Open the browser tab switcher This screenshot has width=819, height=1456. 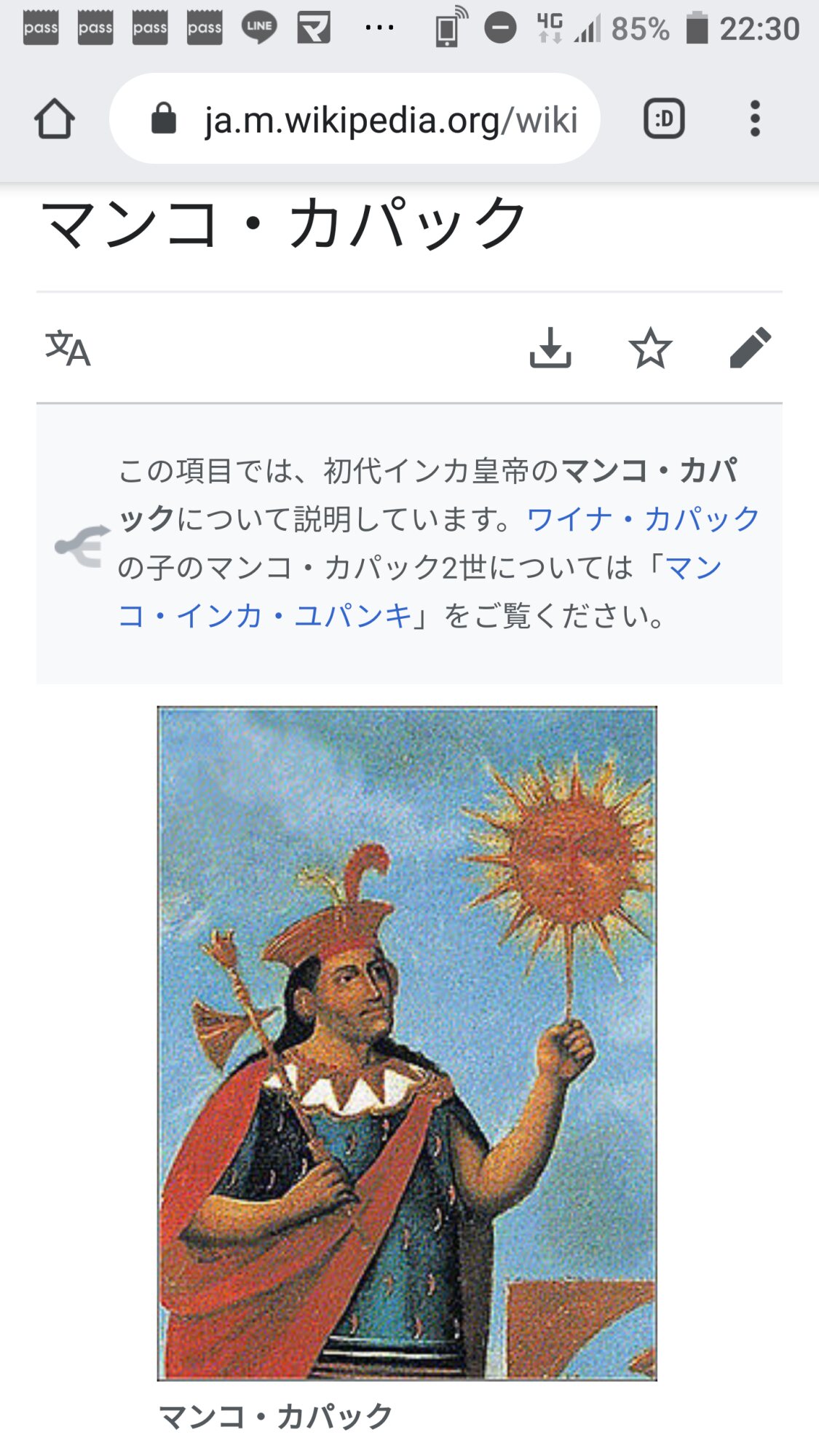664,119
